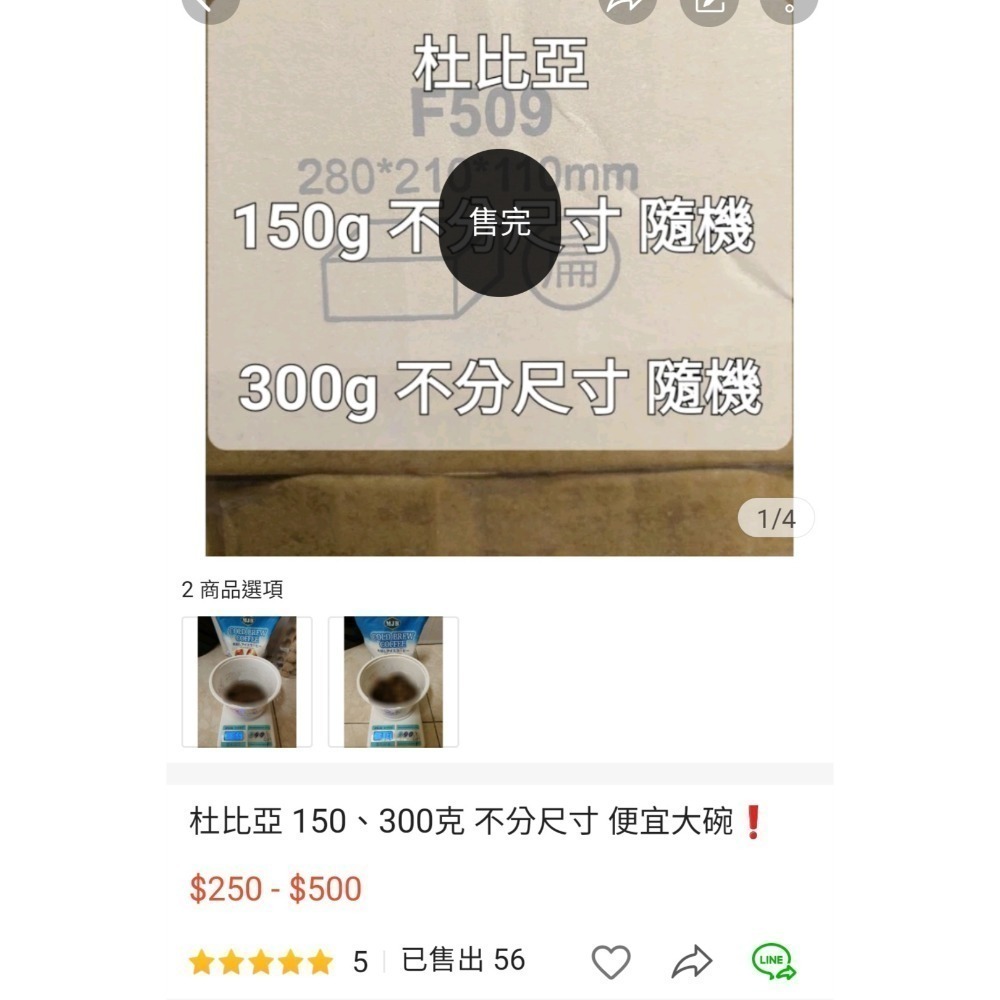Share this product using the arrow beside the heart
Image resolution: width=1000 pixels, height=1000 pixels.
point(691,962)
